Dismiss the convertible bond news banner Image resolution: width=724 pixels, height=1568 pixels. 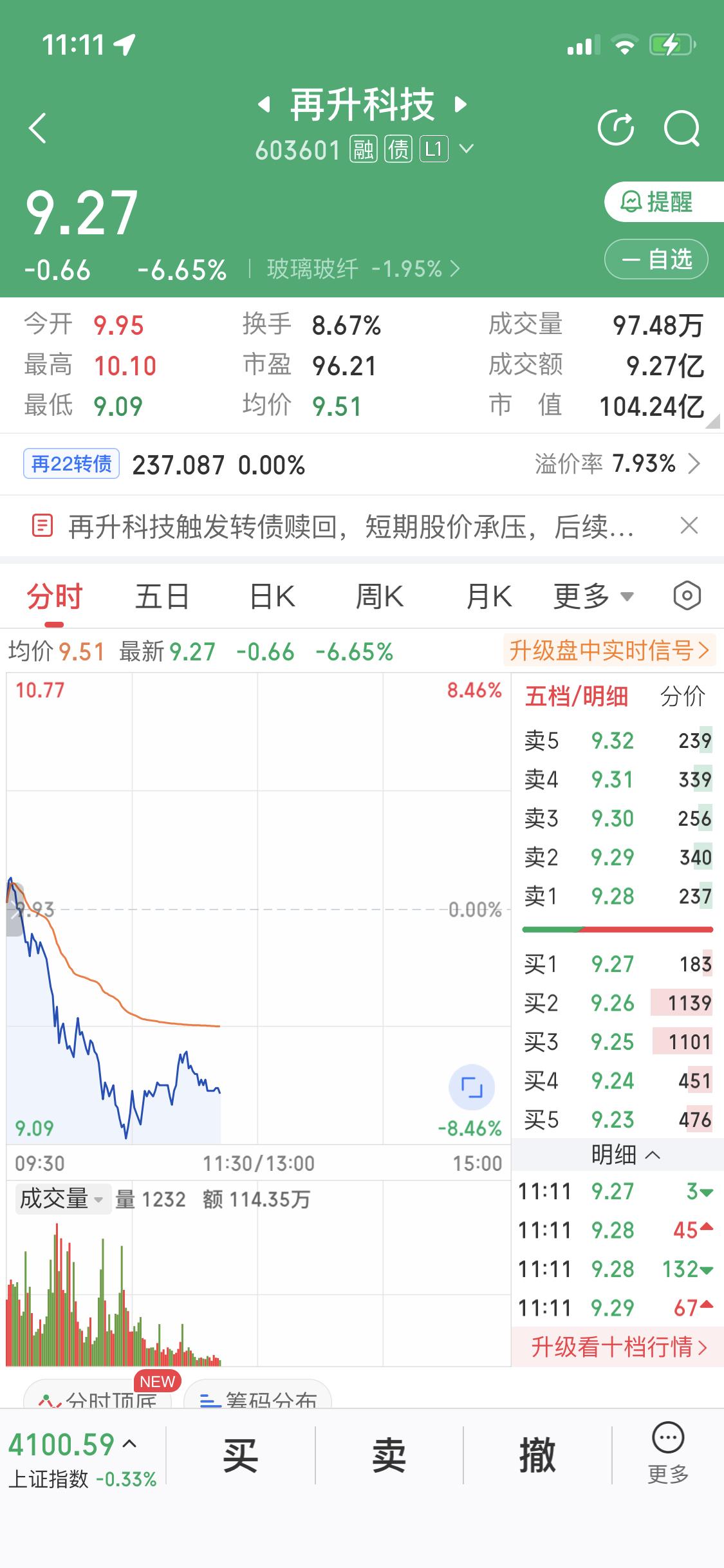pyautogui.click(x=689, y=526)
